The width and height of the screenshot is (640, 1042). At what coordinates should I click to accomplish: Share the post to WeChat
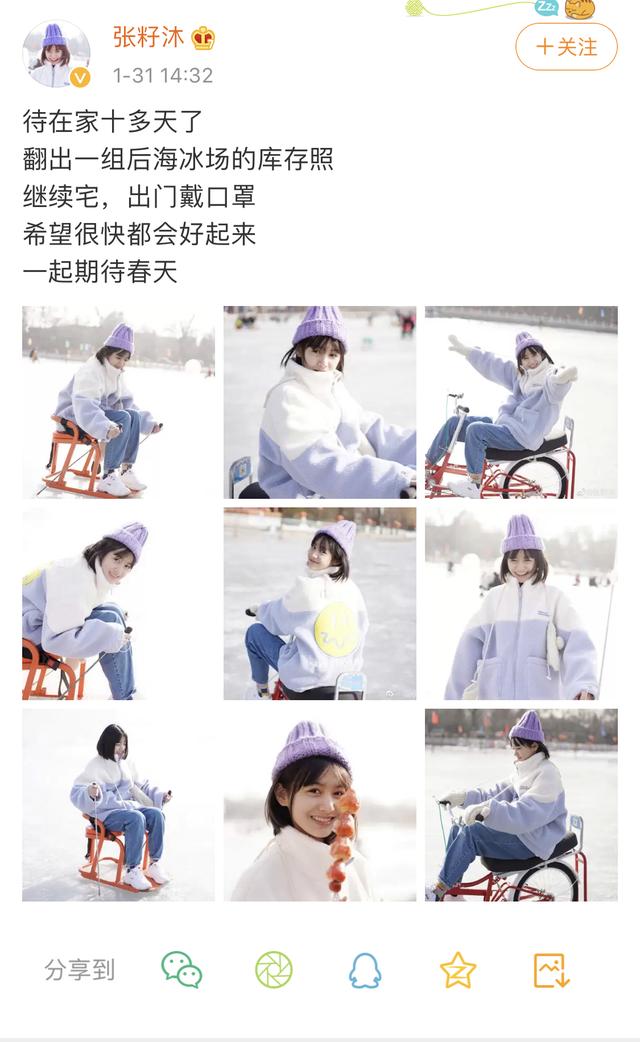[181, 970]
